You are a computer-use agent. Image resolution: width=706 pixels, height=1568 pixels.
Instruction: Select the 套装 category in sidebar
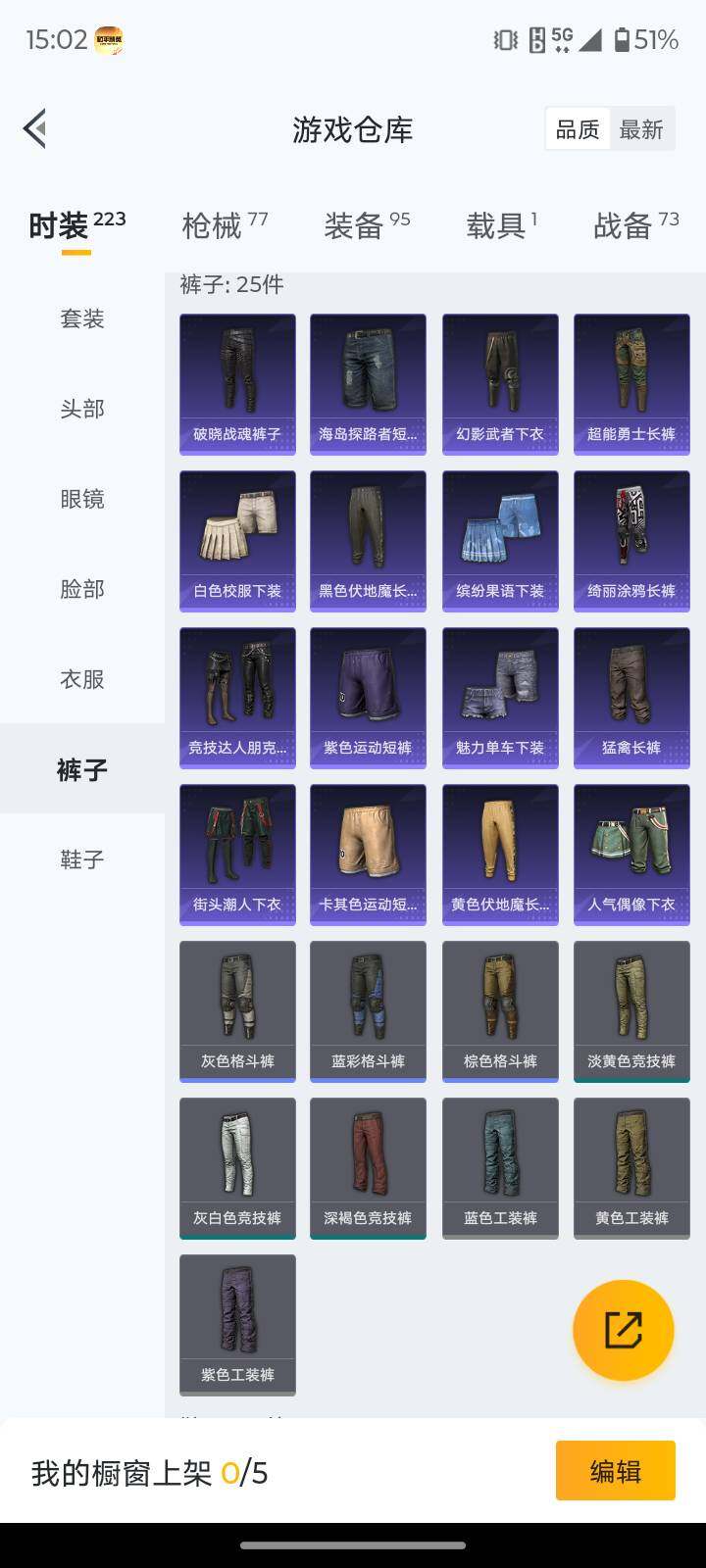(82, 318)
